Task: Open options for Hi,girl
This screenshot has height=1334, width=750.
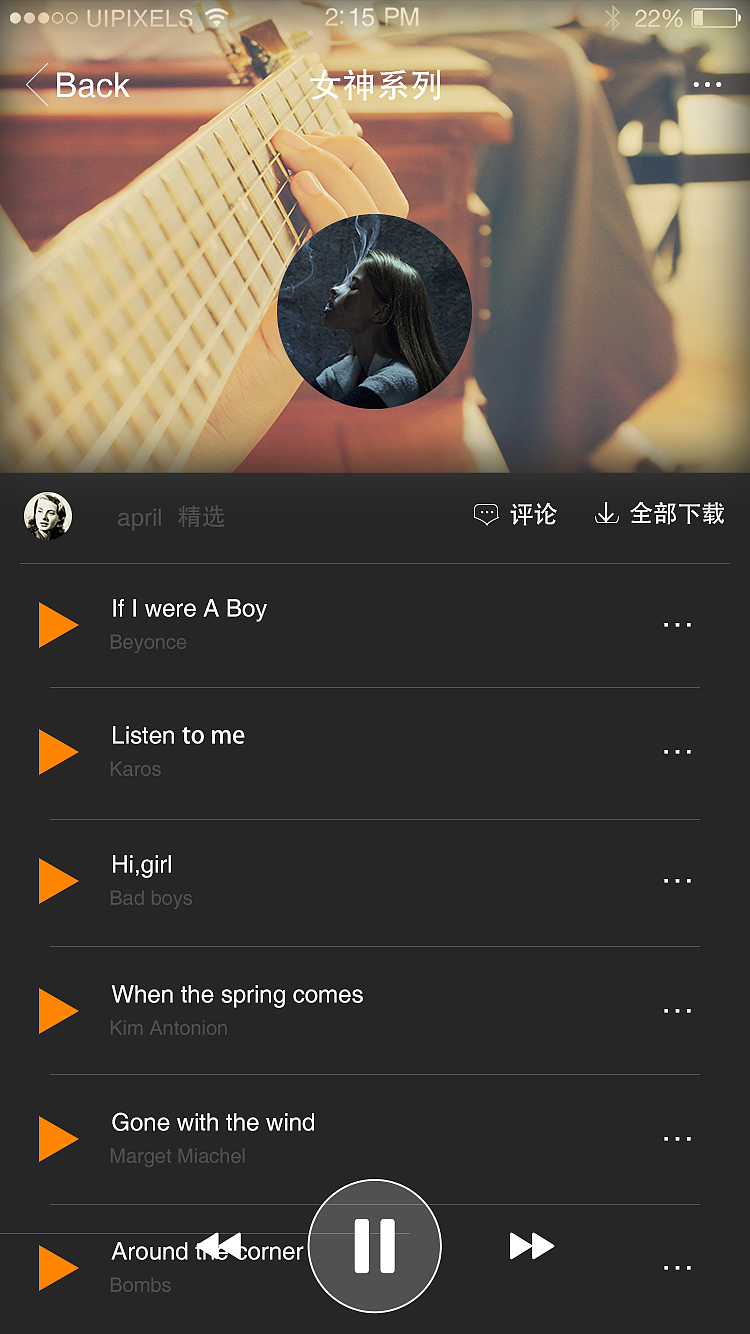Action: coord(678,880)
